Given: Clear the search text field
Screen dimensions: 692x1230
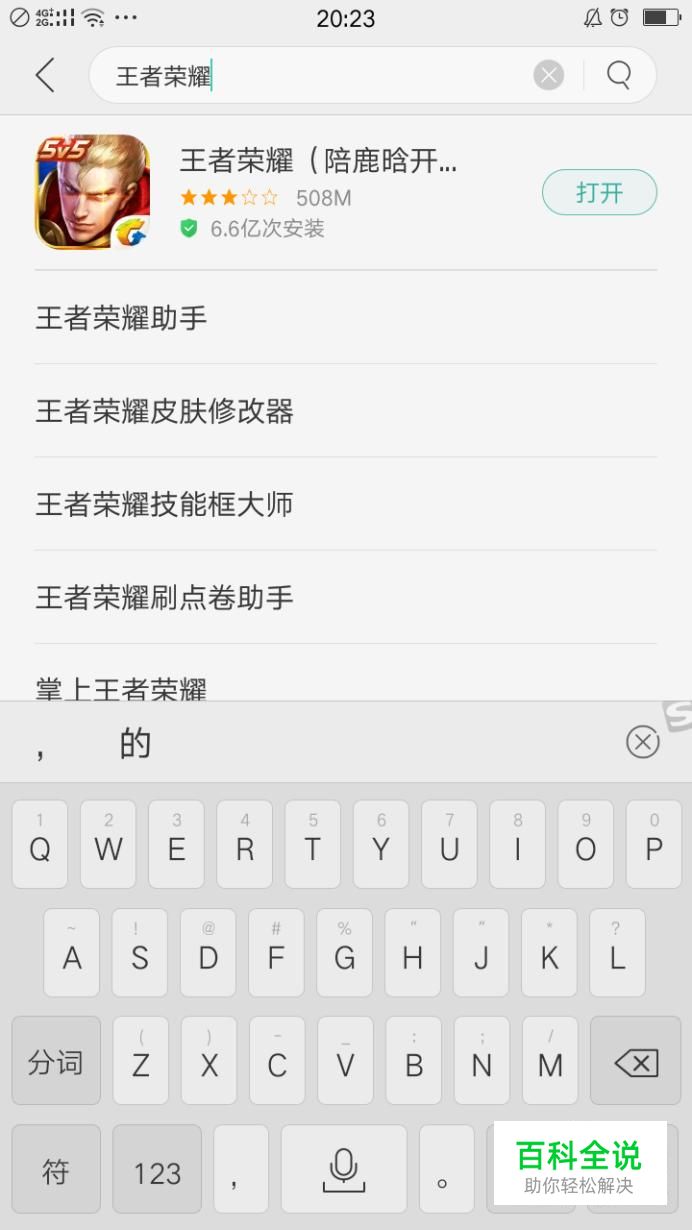Looking at the screenshot, I should (548, 75).
